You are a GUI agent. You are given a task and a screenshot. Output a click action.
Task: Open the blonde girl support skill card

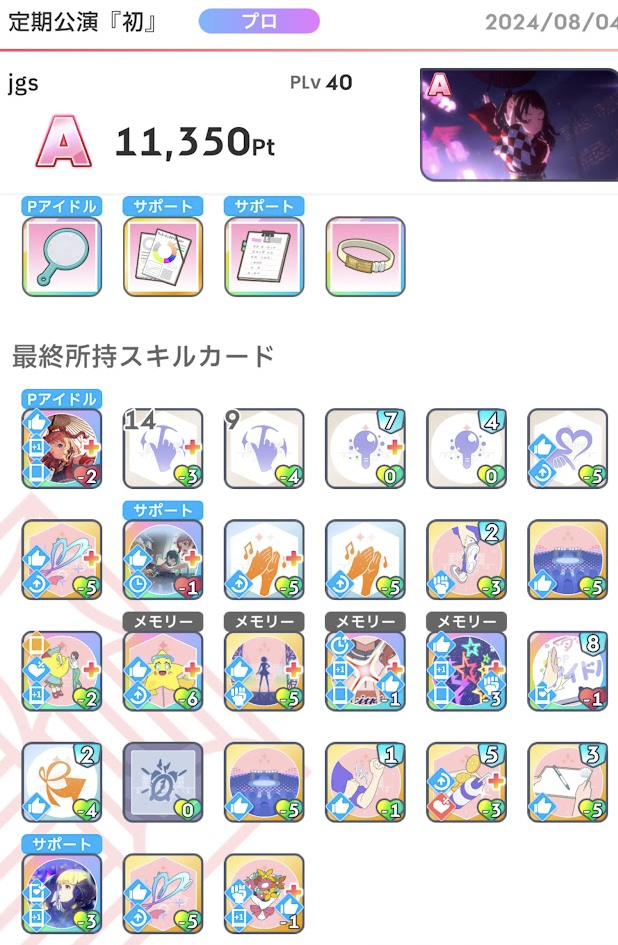(x=61, y=894)
